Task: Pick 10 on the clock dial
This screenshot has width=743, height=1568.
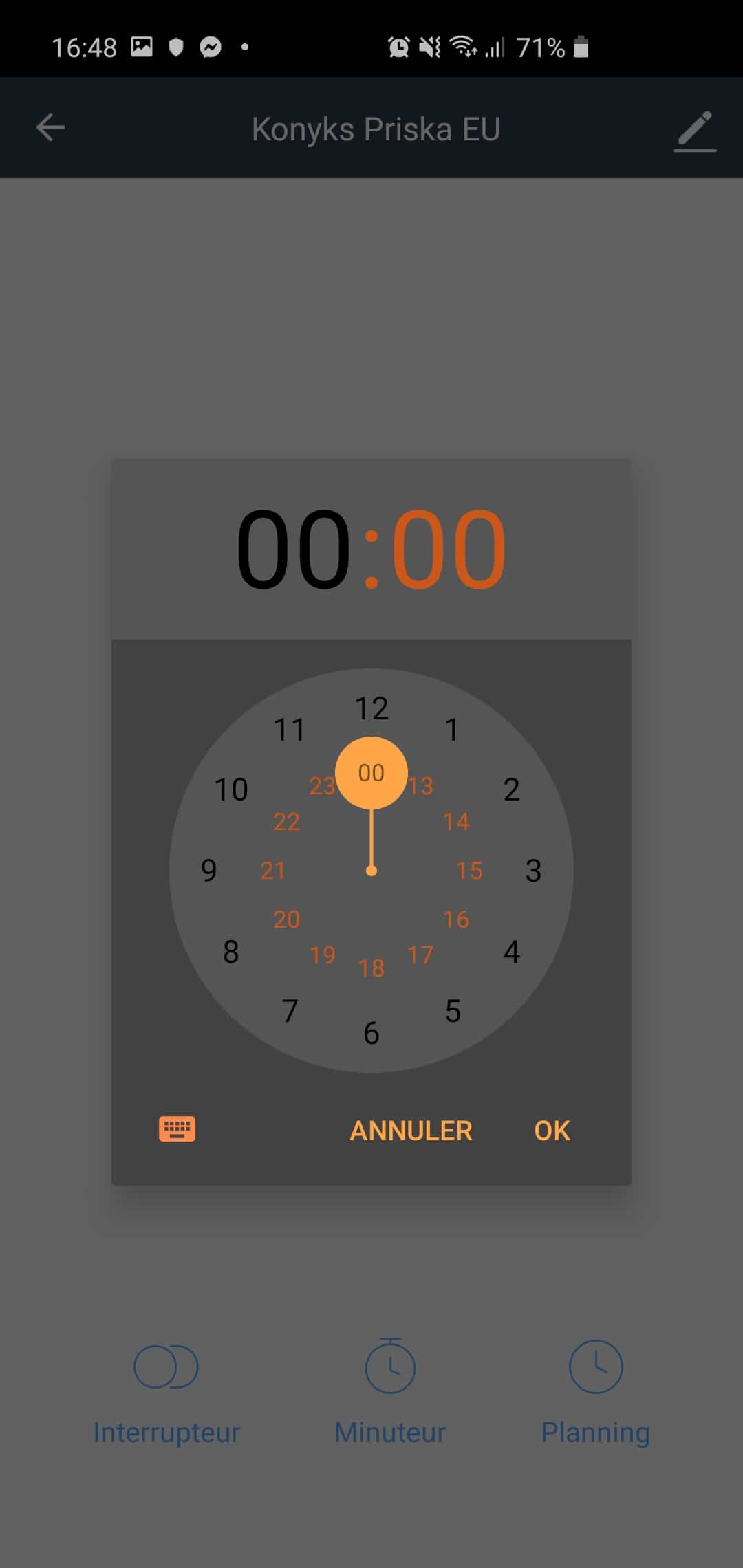Action: click(x=231, y=790)
